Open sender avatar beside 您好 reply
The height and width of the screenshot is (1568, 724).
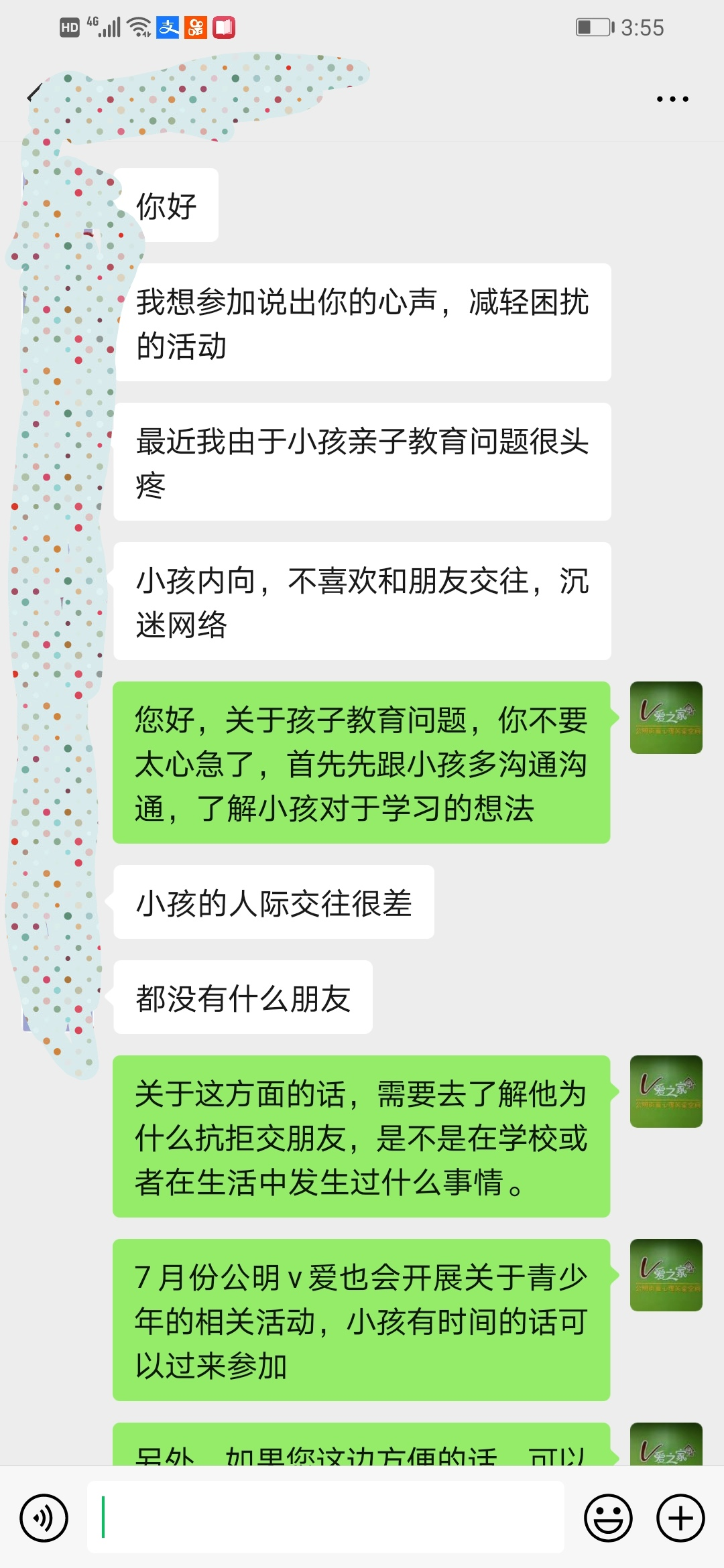point(666,718)
